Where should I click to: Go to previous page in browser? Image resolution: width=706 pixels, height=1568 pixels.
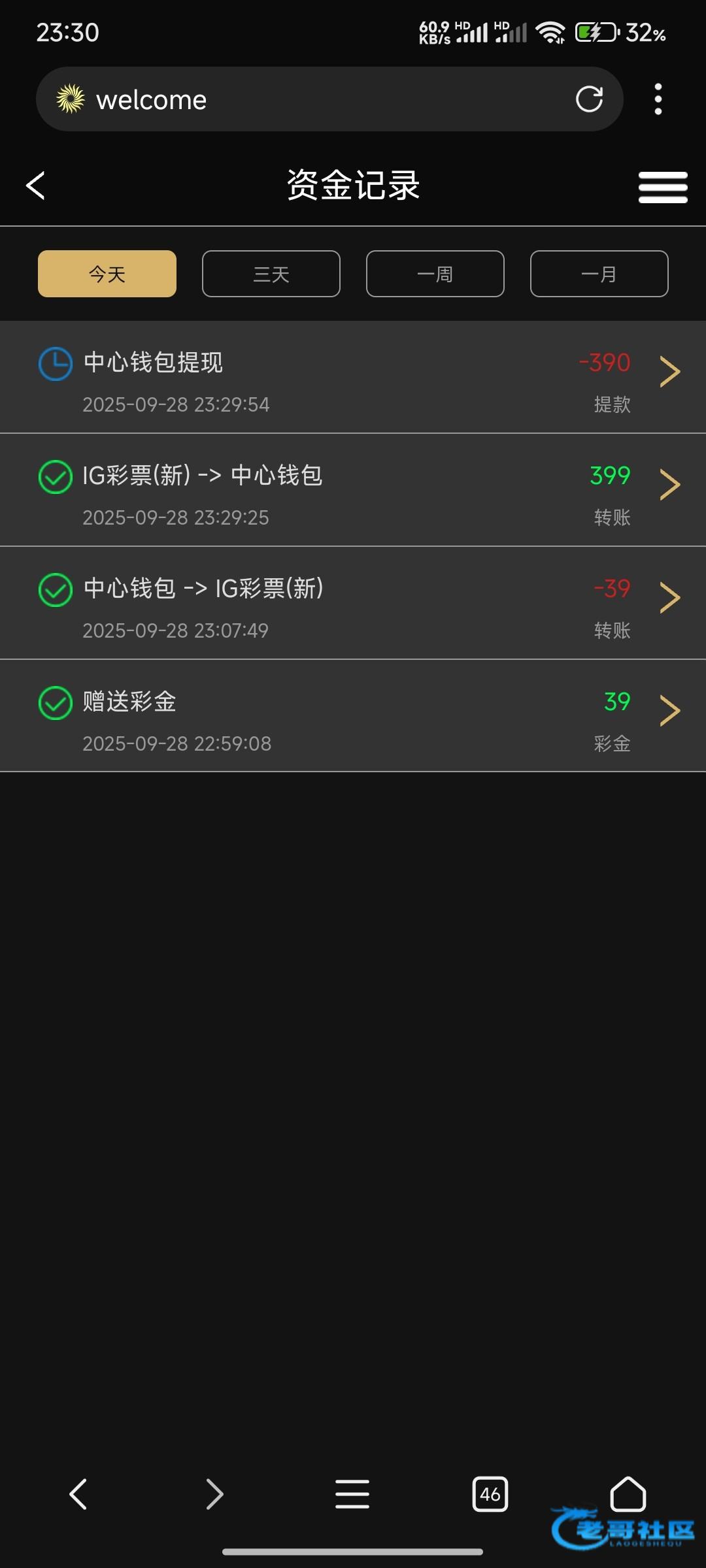coord(78,1494)
